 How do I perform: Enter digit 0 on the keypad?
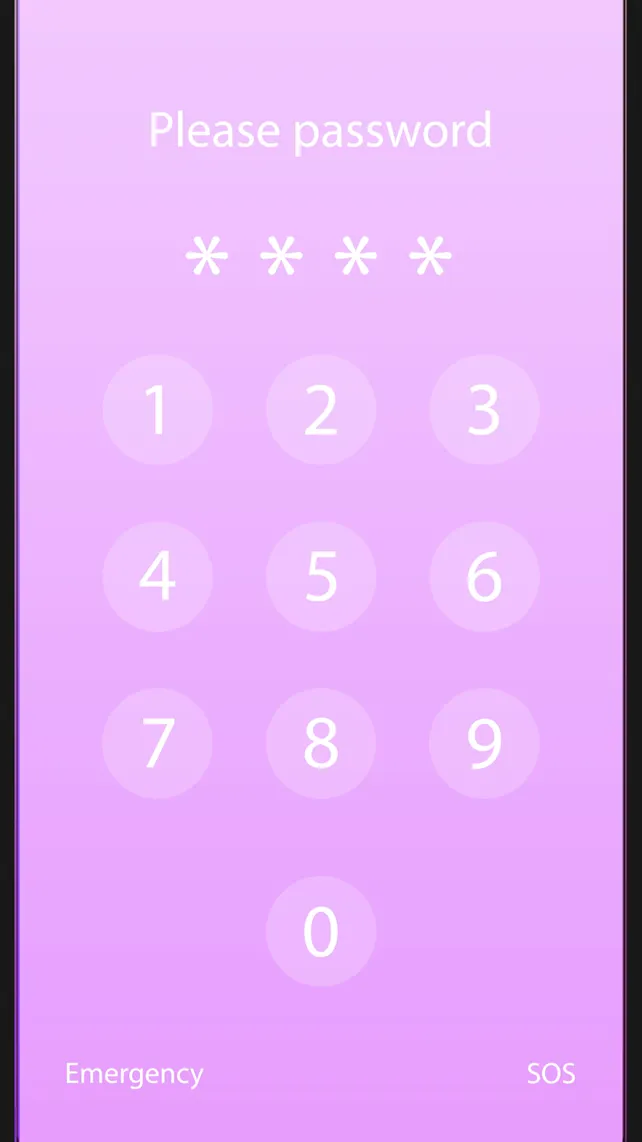tap(321, 931)
